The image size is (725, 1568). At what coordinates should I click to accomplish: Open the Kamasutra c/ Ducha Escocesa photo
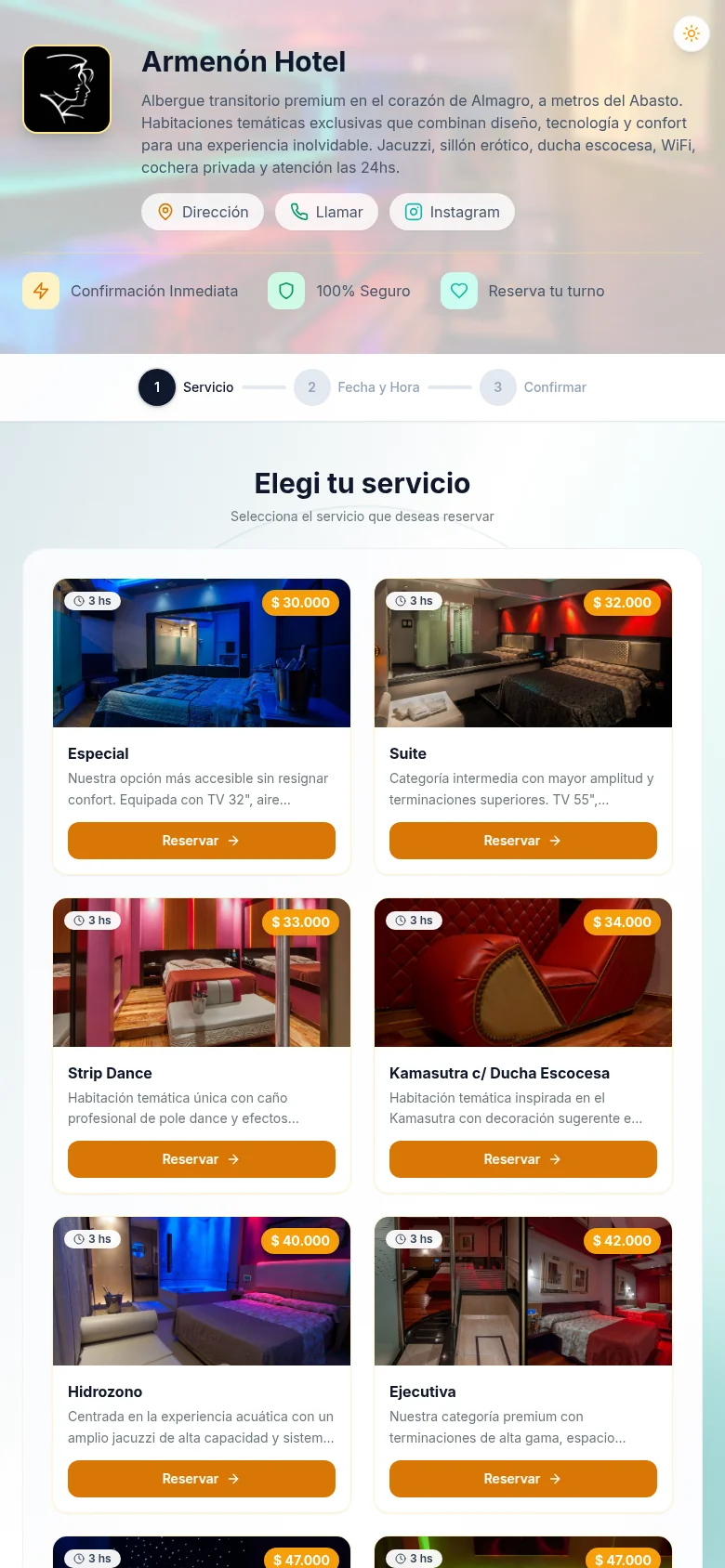coord(523,973)
